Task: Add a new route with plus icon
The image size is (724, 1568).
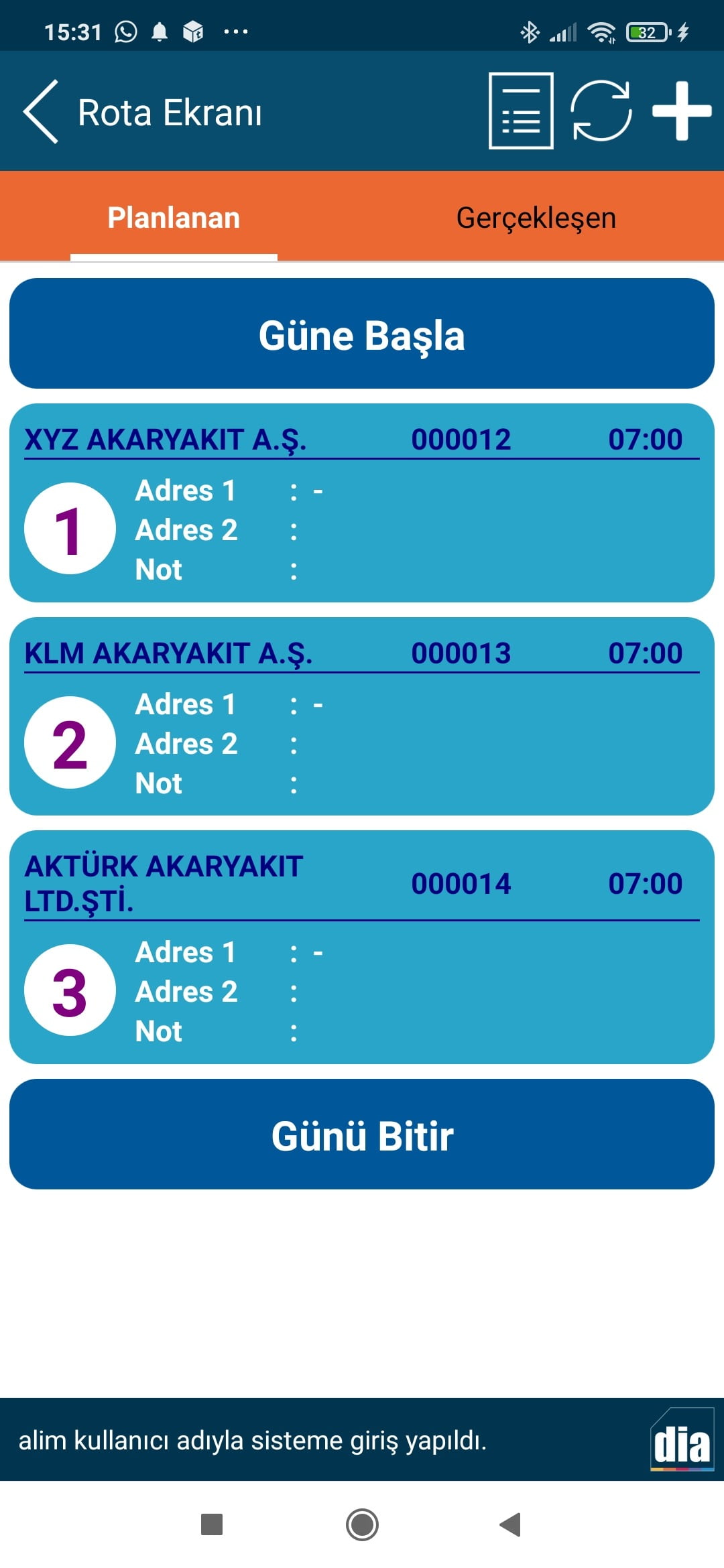Action: point(682,111)
